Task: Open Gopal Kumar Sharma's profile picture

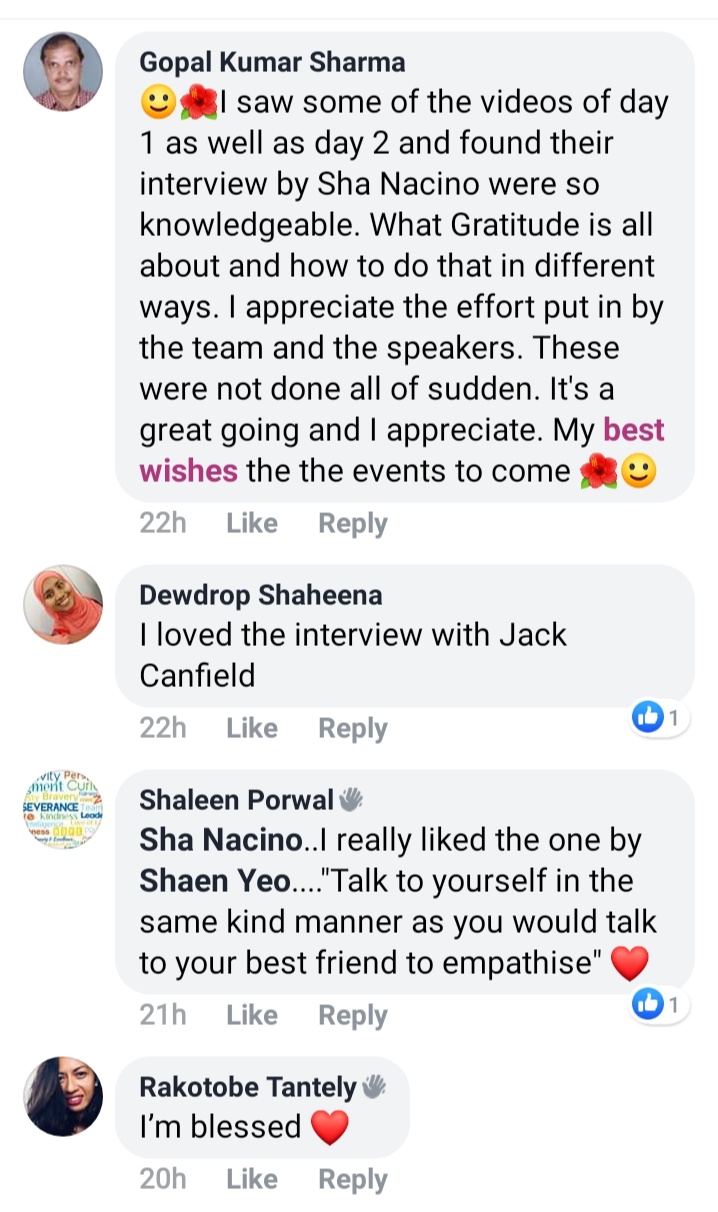Action: (63, 71)
